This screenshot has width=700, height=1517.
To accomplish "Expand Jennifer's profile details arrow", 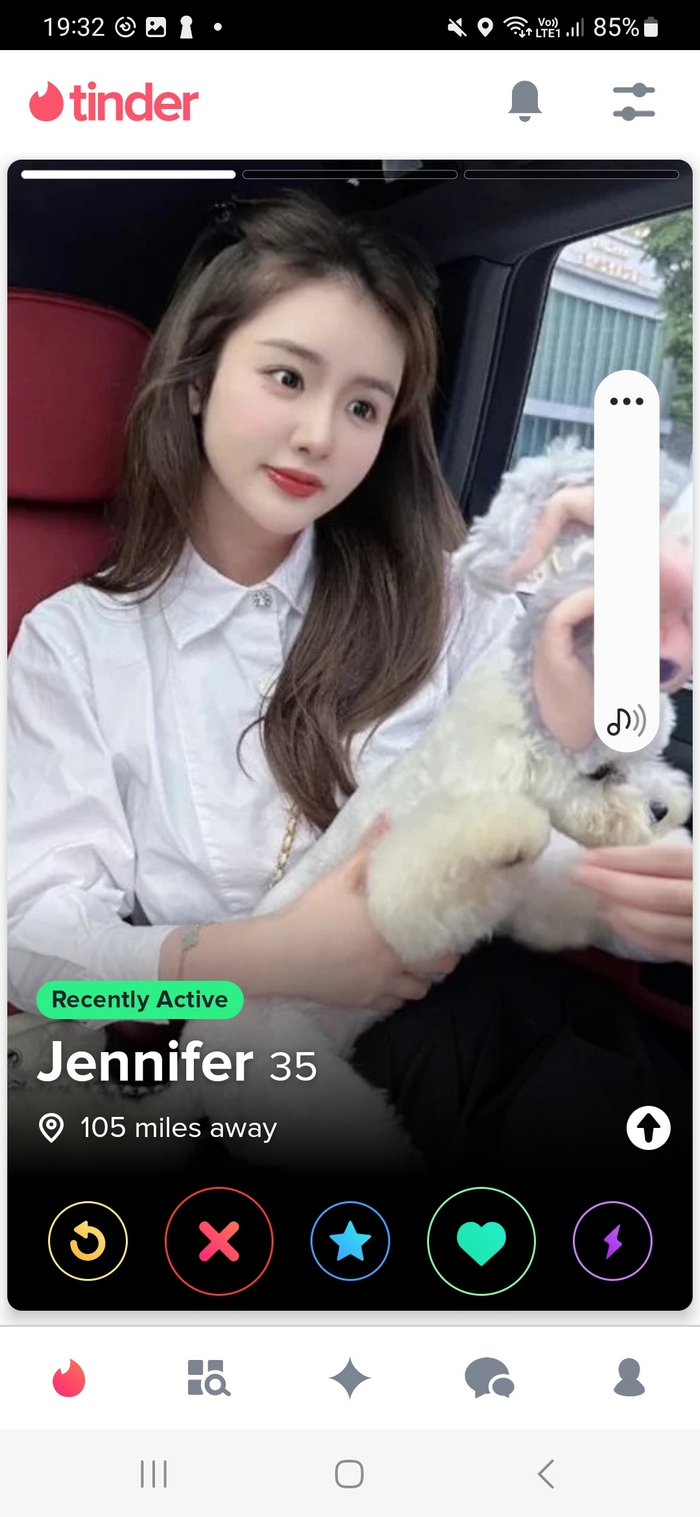I will [648, 1129].
